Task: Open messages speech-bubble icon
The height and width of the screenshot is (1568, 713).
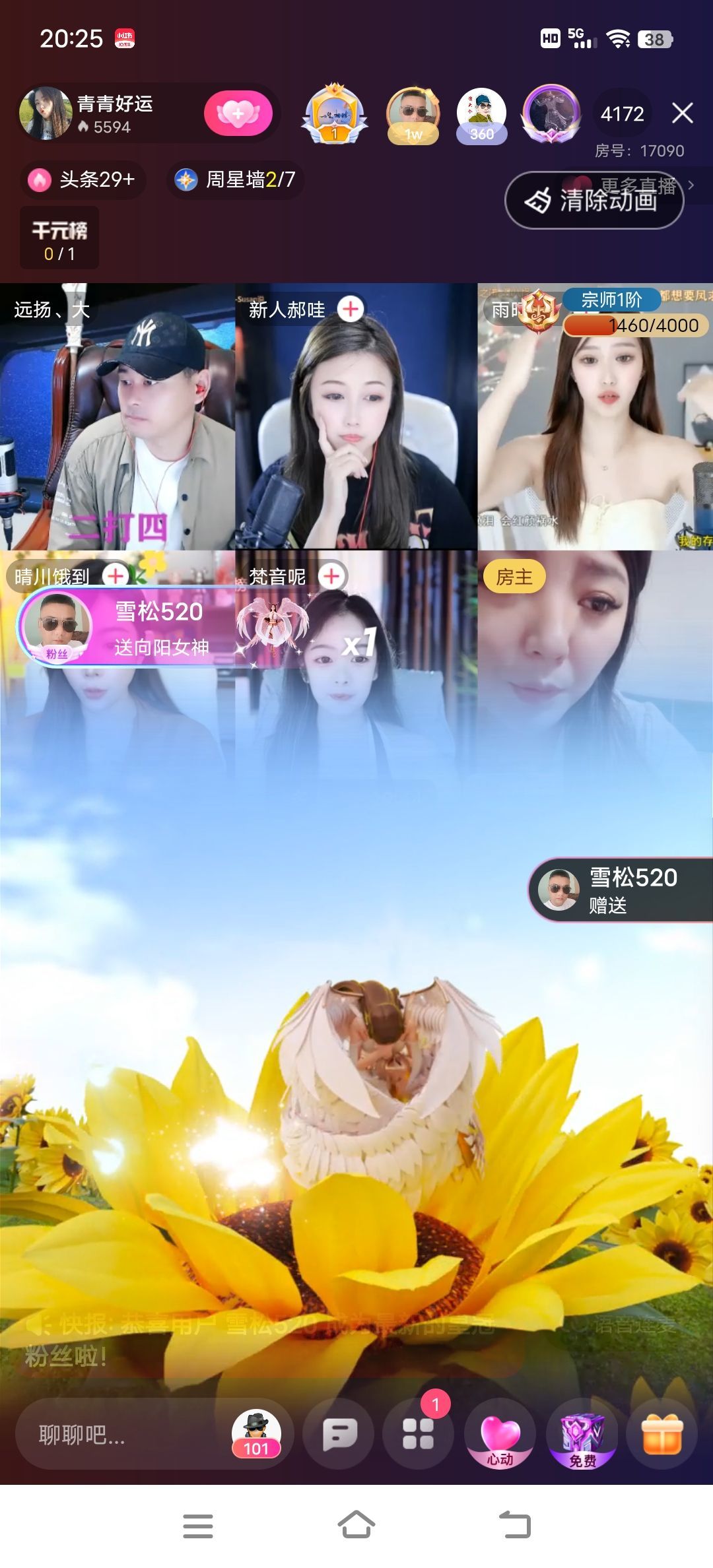Action: [339, 1435]
